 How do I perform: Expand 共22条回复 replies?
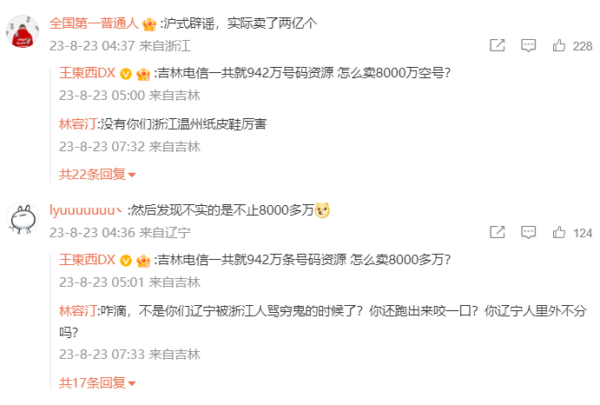pos(95,174)
